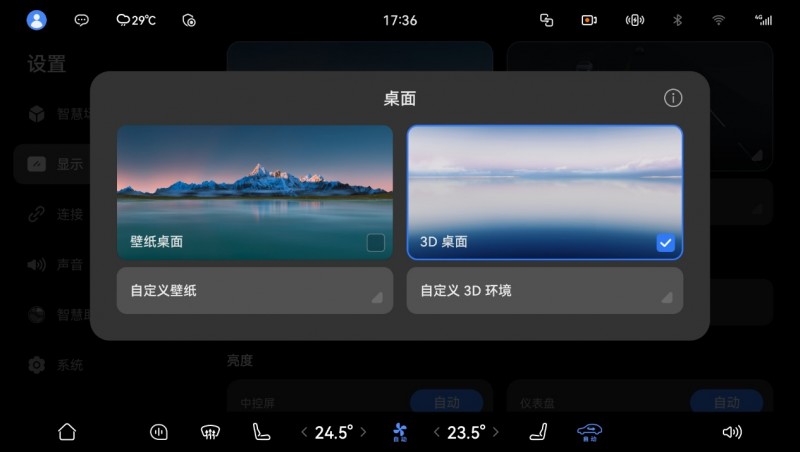Open the car status icon
The height and width of the screenshot is (452, 800).
point(589,432)
